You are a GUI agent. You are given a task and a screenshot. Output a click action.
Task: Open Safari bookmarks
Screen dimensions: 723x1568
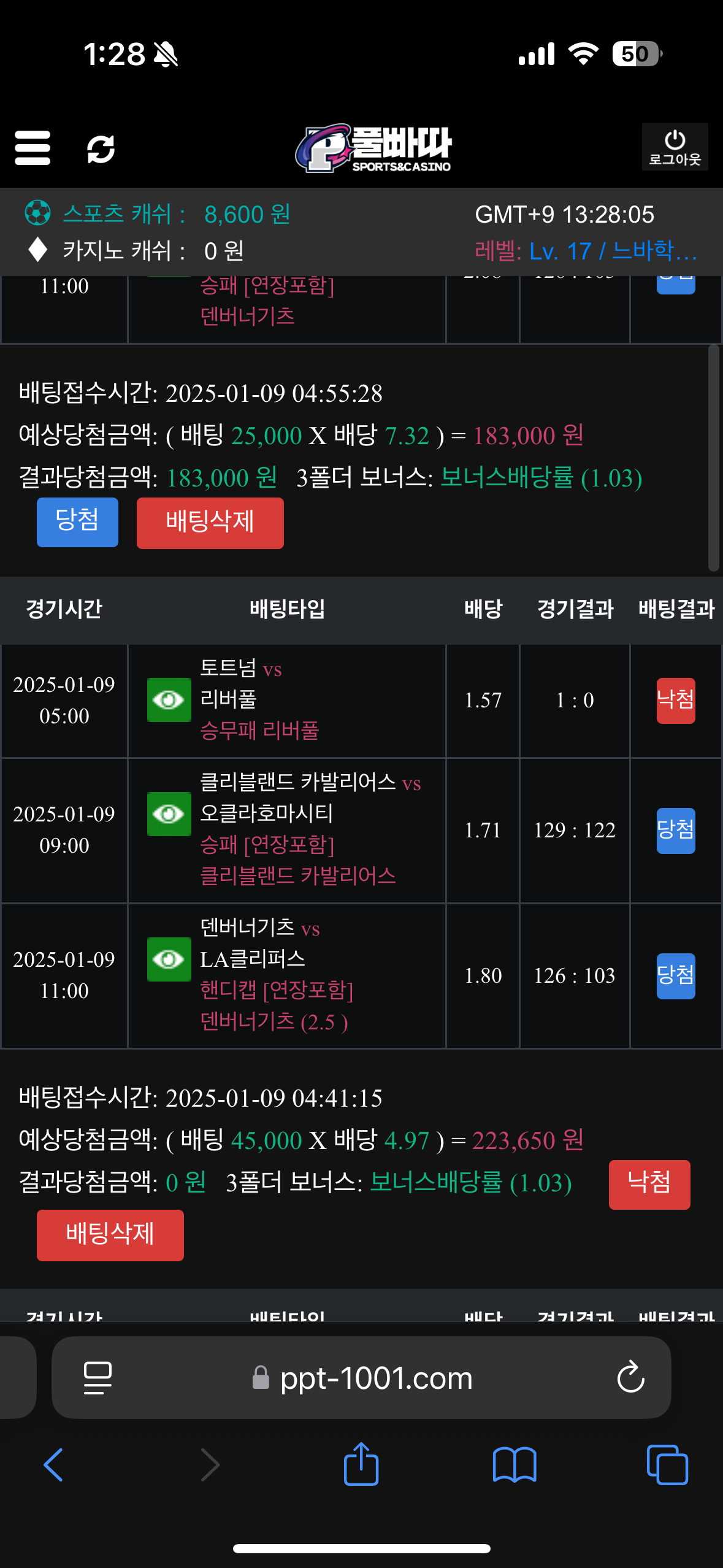(515, 1465)
